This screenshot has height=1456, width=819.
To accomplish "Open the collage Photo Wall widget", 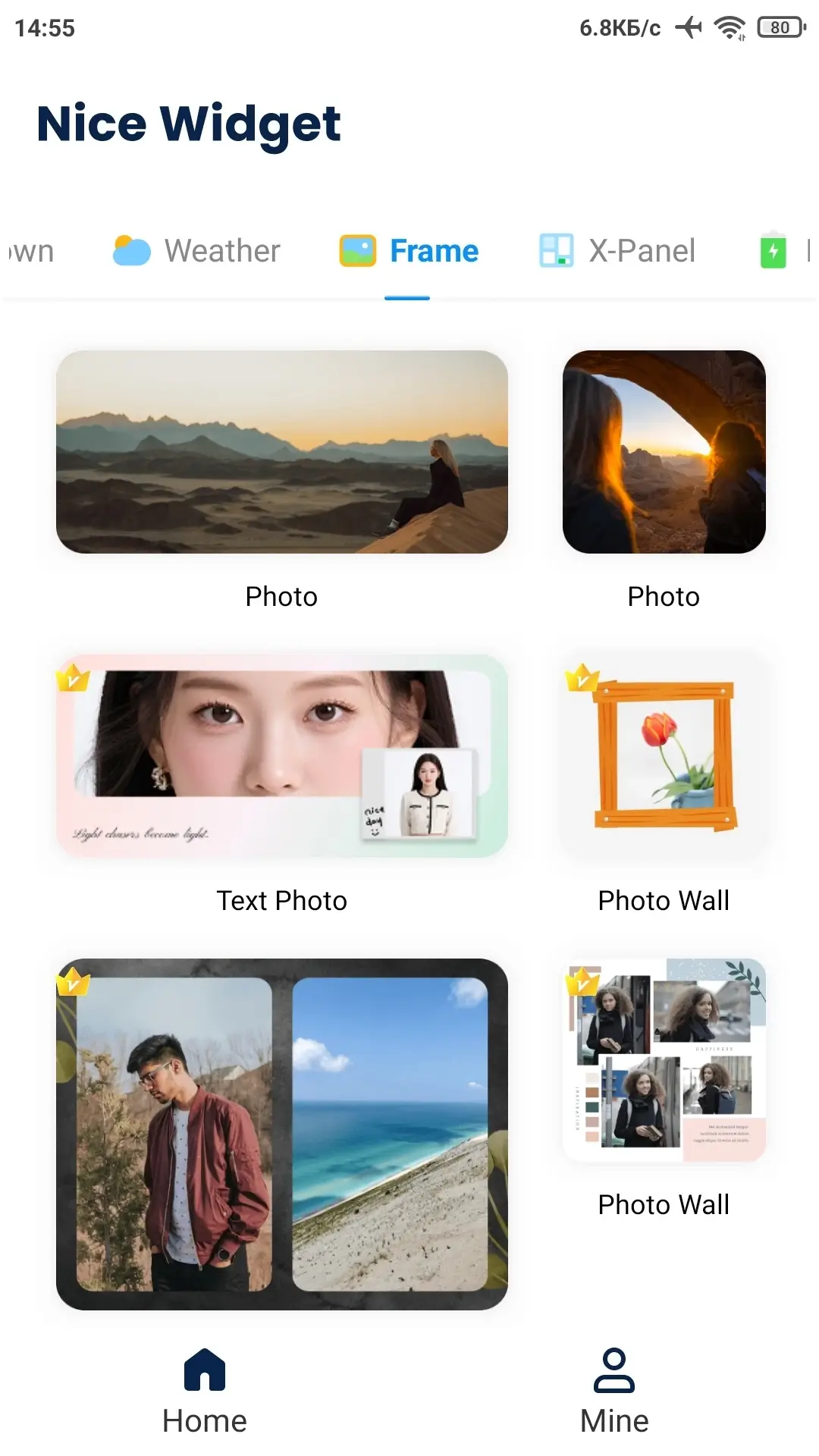I will click(664, 1060).
